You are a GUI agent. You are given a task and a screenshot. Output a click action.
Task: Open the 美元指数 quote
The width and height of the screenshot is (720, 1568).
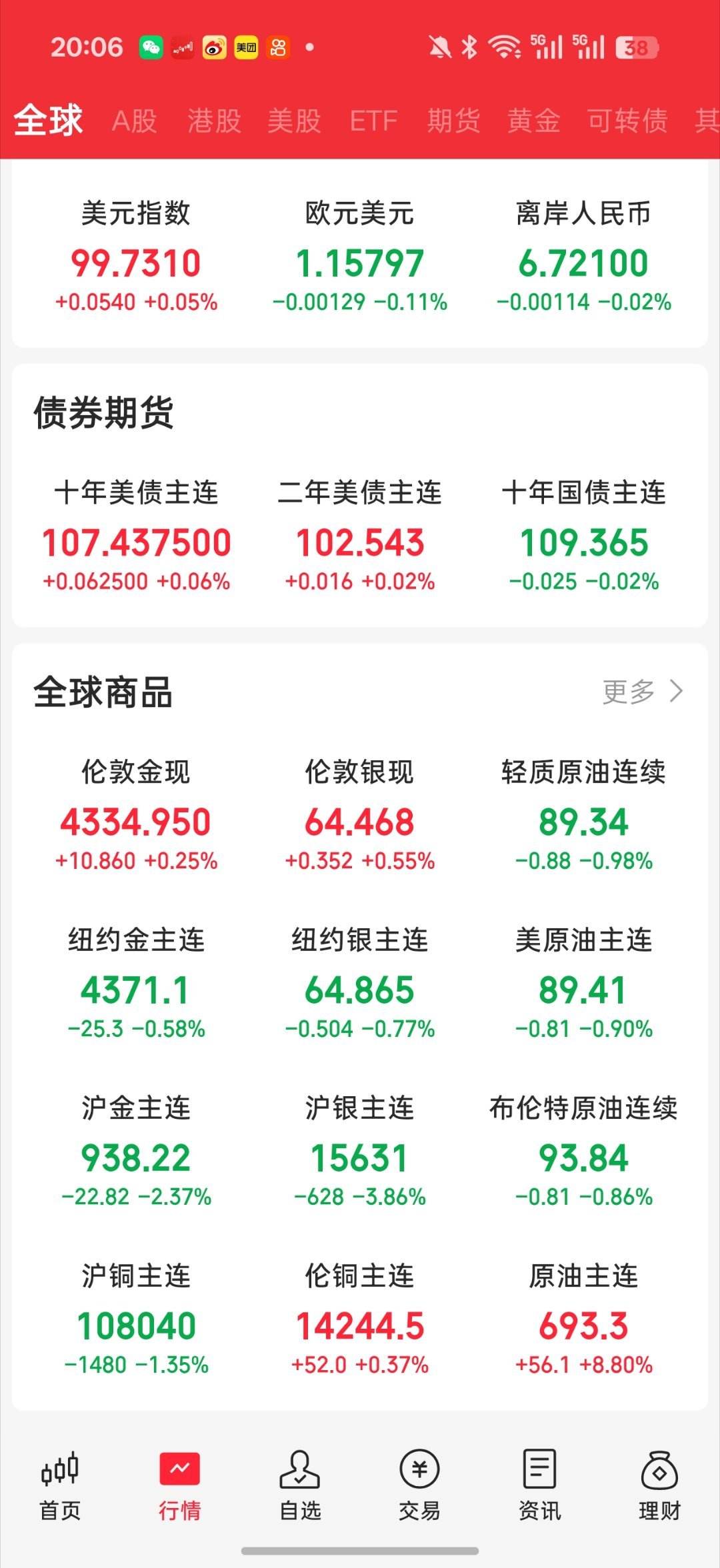pyautogui.click(x=136, y=257)
